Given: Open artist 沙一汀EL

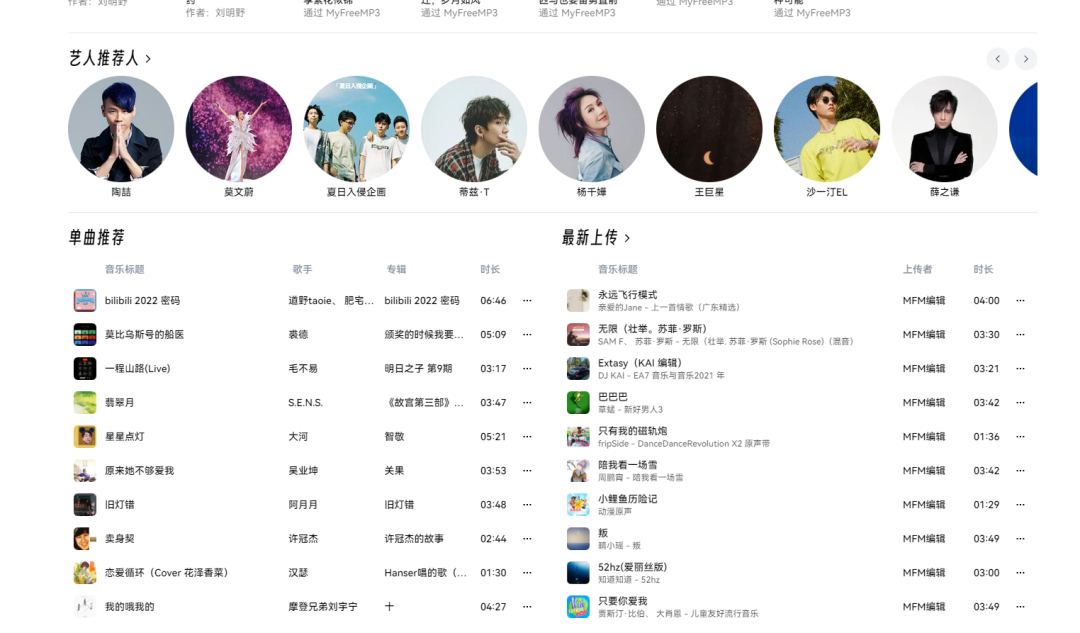Looking at the screenshot, I should tap(827, 129).
